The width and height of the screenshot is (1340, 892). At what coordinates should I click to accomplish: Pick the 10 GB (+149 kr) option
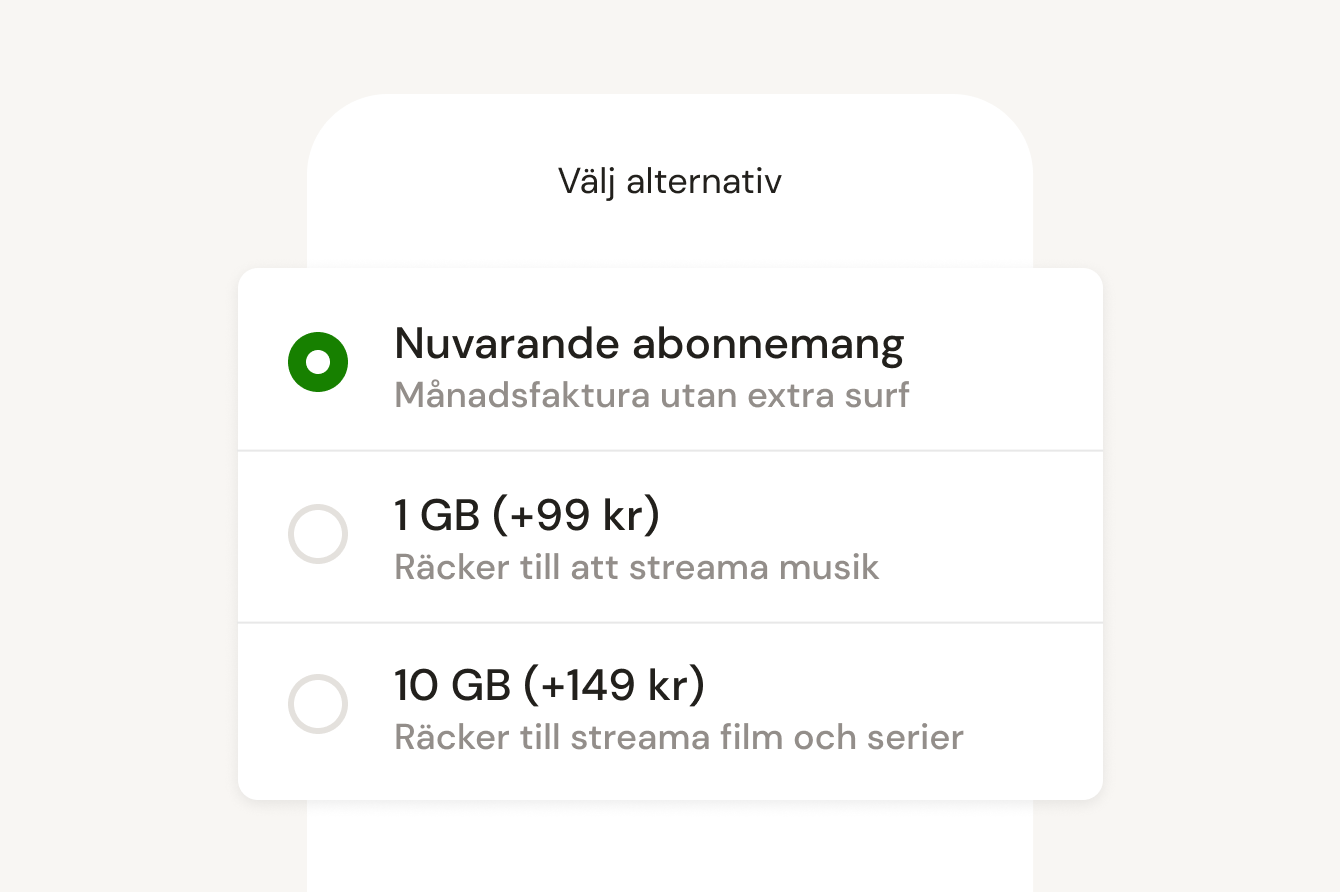(x=318, y=704)
